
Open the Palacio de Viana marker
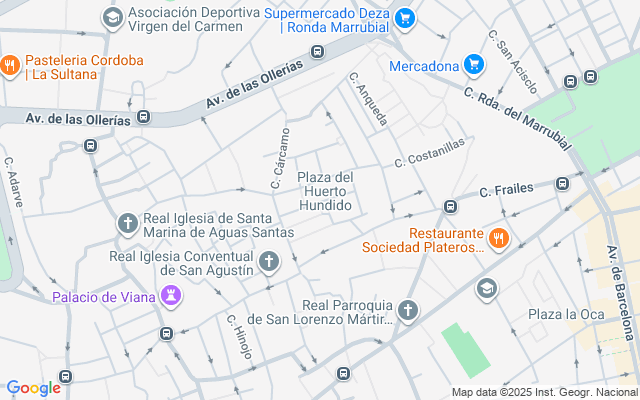[x=172, y=295]
